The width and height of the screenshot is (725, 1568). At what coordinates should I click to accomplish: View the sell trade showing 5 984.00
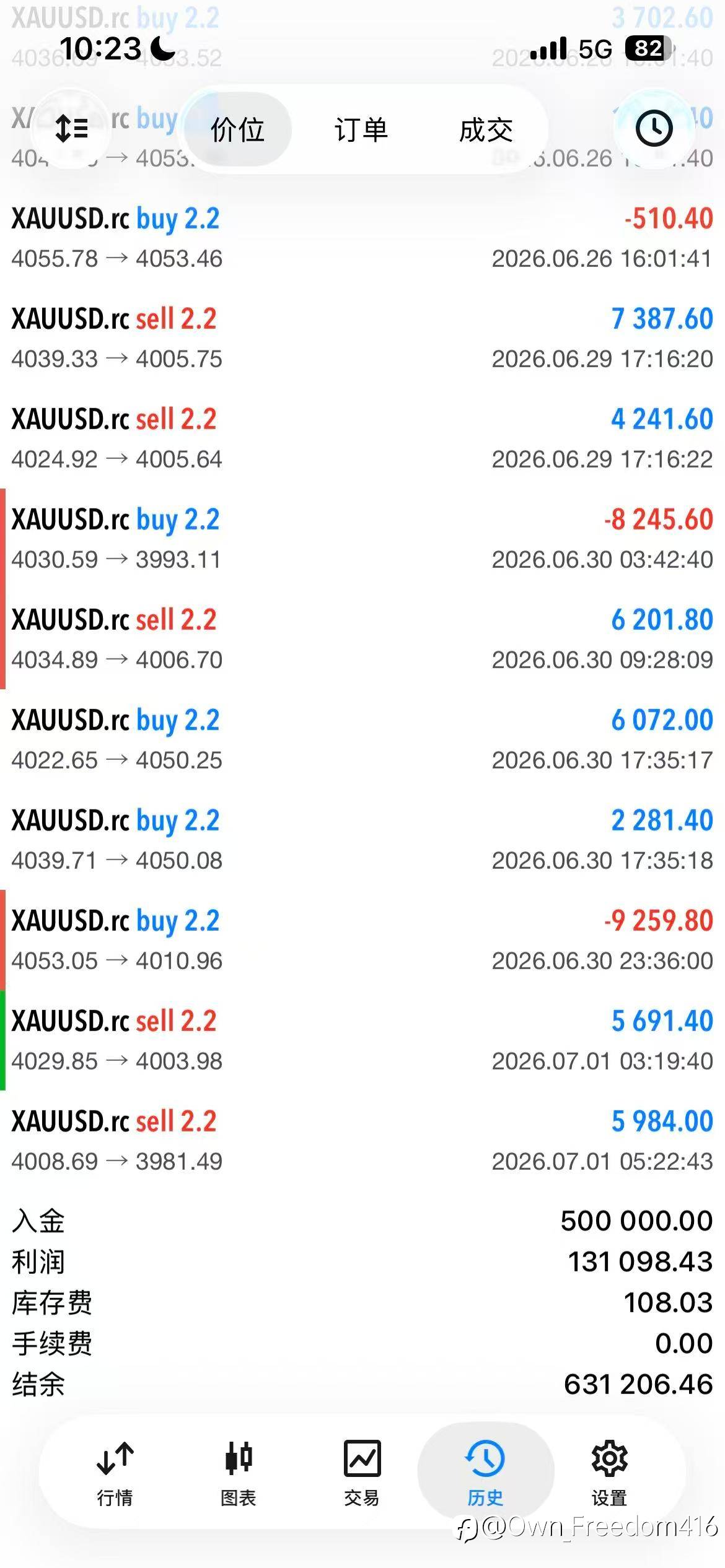(x=362, y=1141)
